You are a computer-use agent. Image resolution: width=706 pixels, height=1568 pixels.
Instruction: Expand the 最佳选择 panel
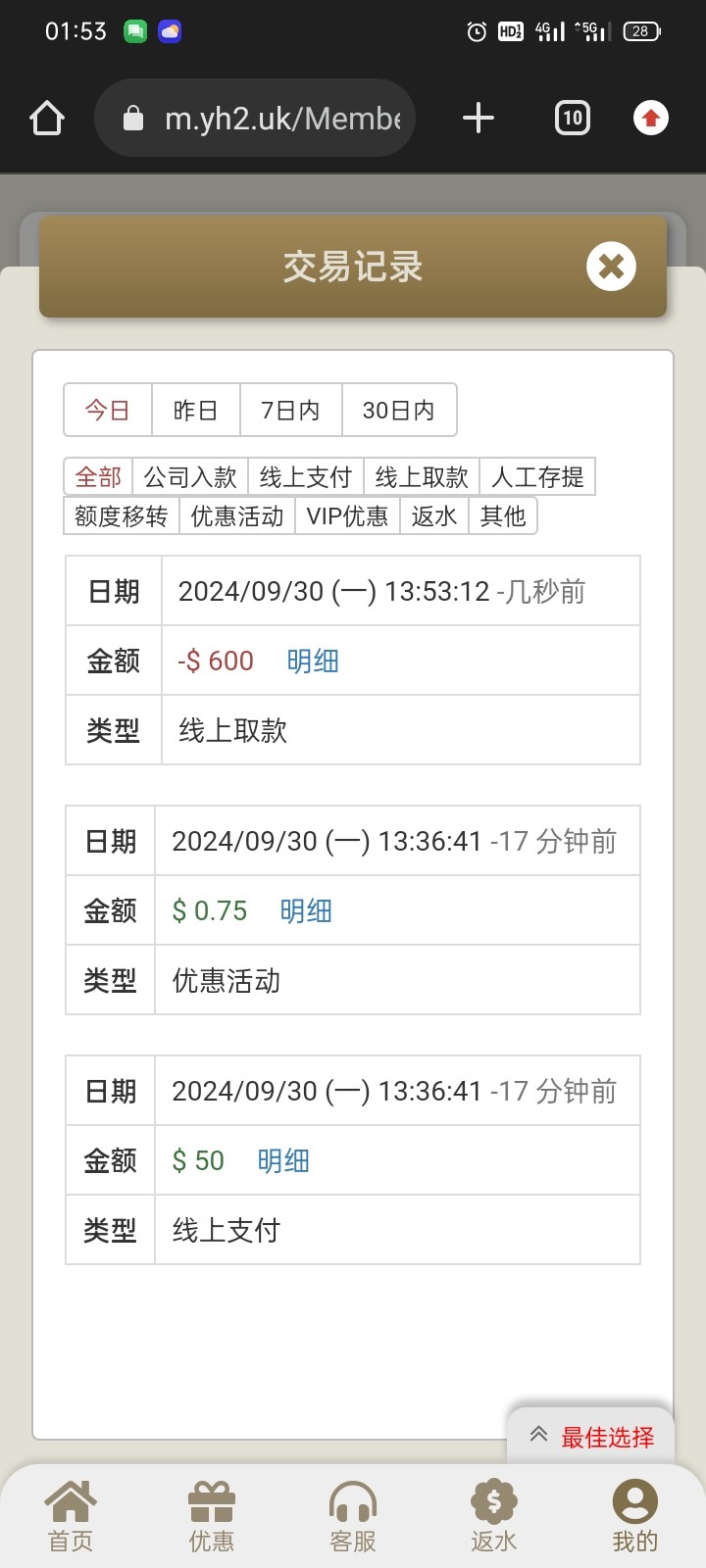tap(591, 1437)
